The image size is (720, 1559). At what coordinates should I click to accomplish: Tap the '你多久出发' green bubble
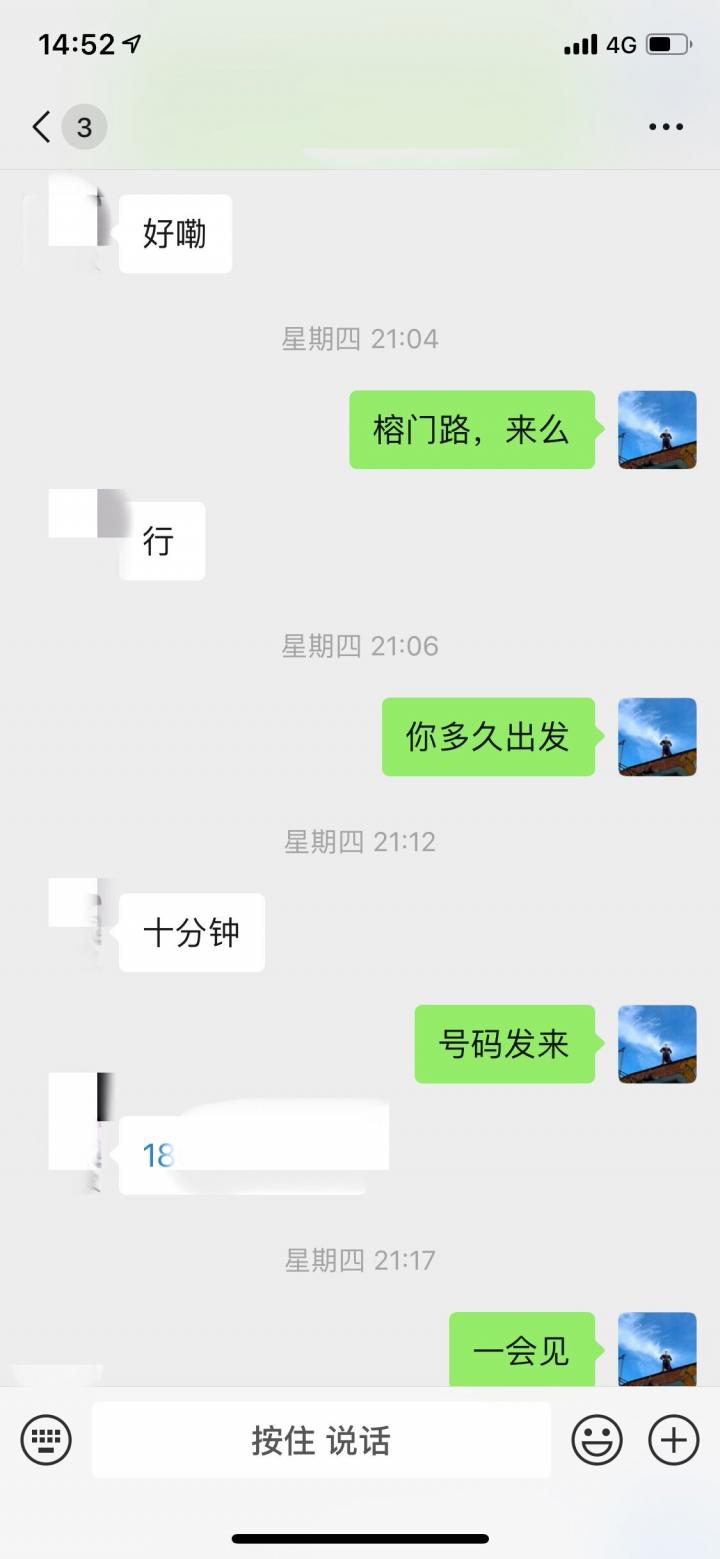coord(487,736)
